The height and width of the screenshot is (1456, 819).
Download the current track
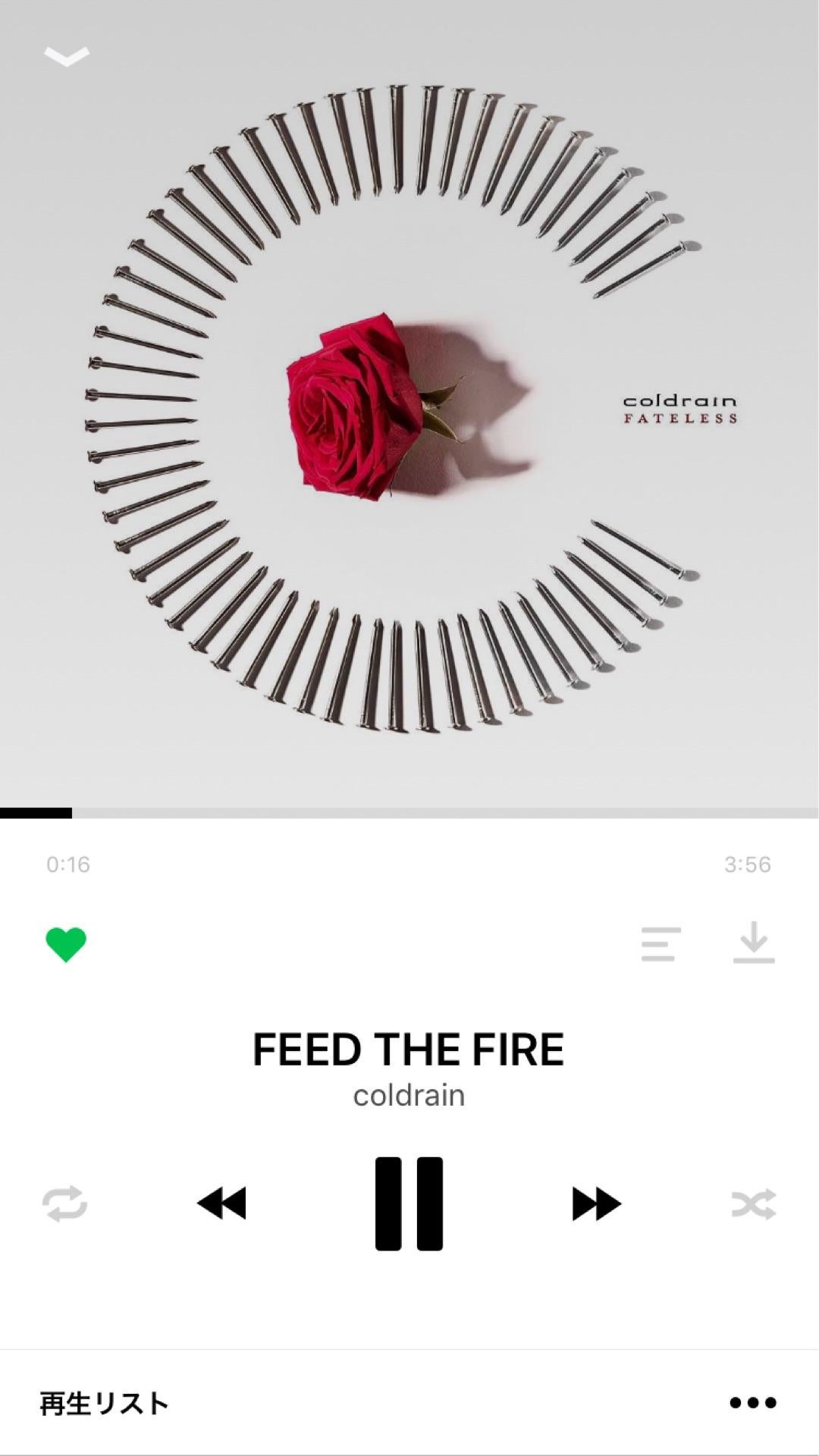tap(754, 943)
